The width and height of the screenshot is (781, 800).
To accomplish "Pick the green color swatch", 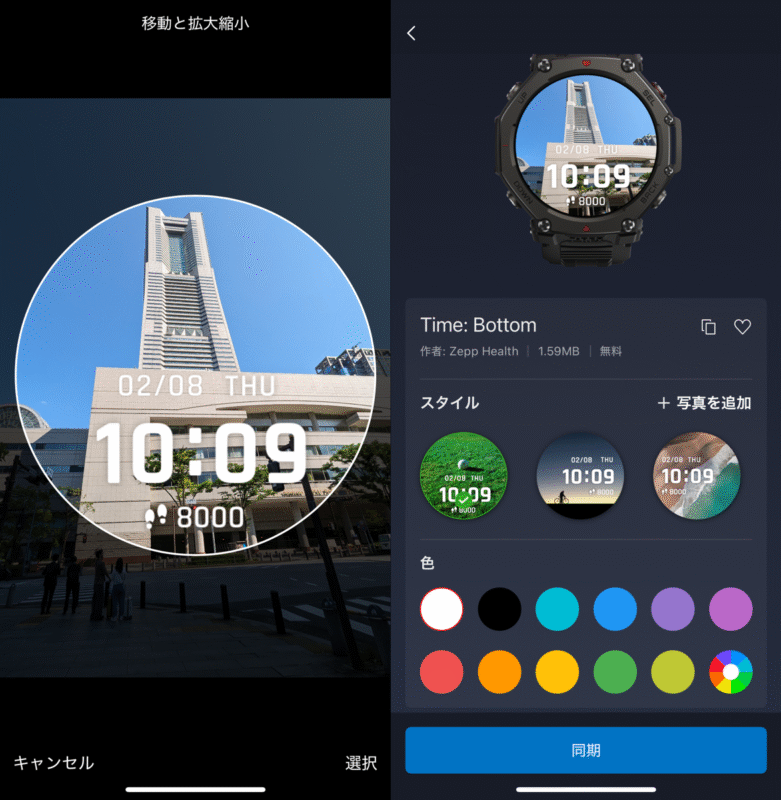I will point(615,672).
